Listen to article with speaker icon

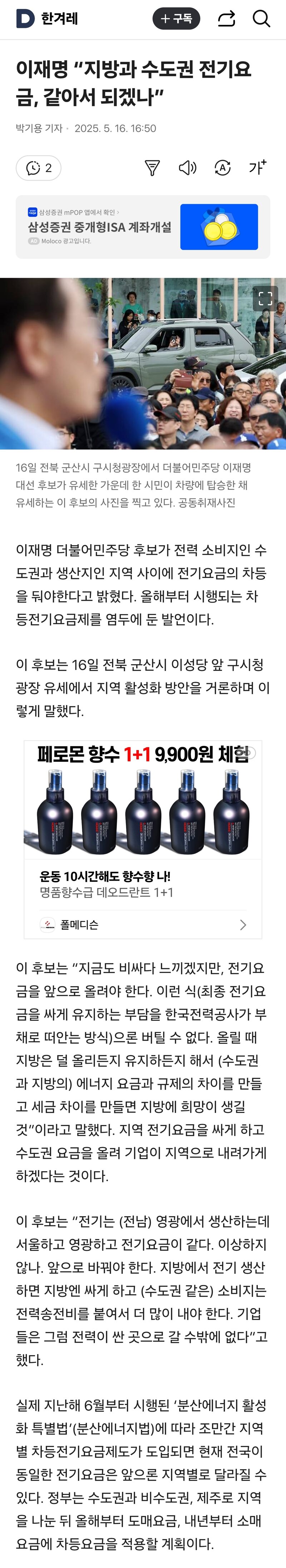pyautogui.click(x=187, y=168)
